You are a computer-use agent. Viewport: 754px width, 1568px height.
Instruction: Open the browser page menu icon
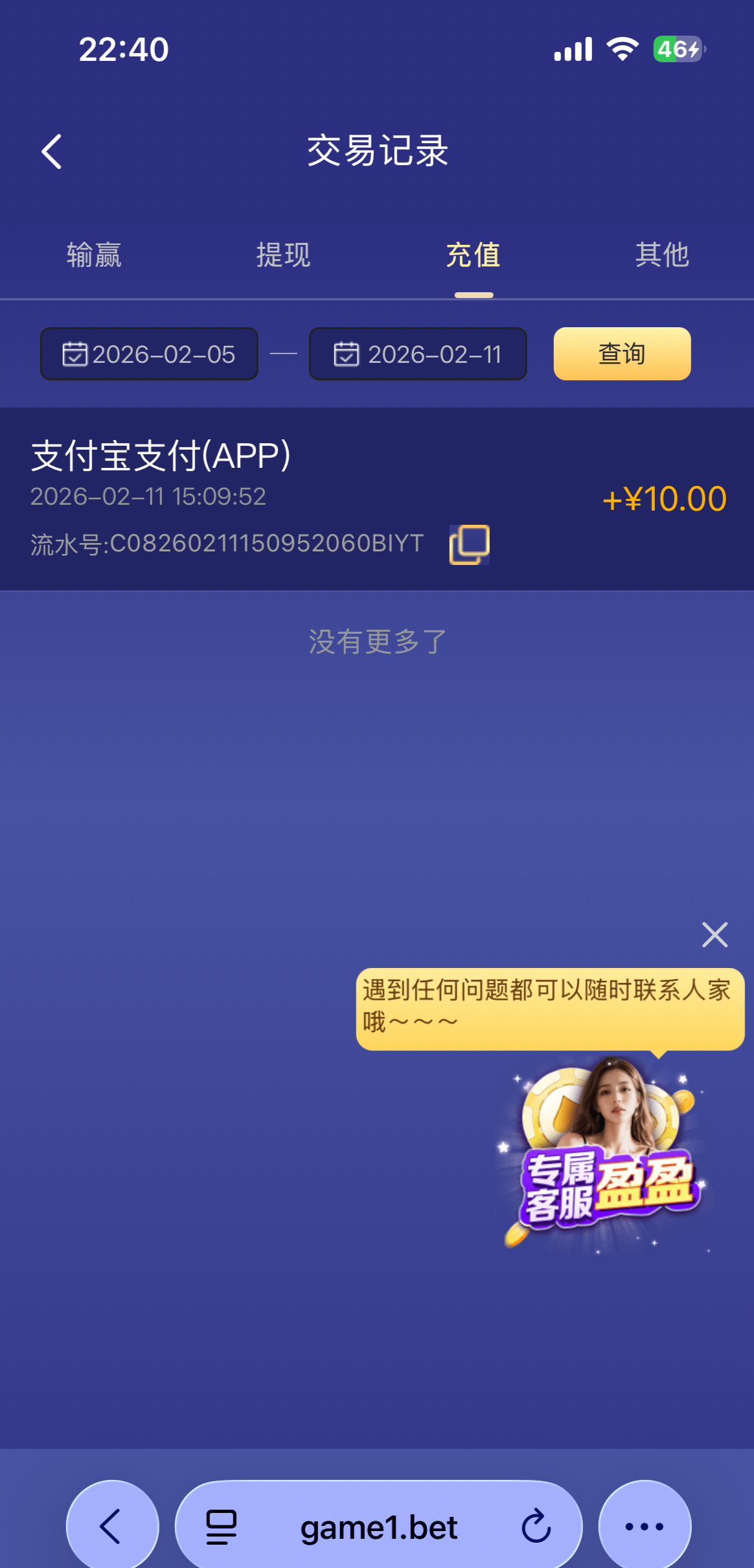[x=221, y=1527]
